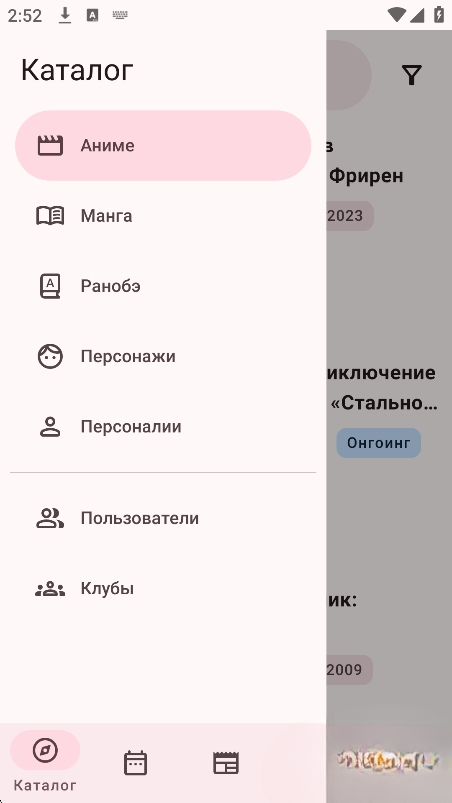Choose Персоналии in the drawer
Image resolution: width=452 pixels, height=803 pixels.
click(163, 427)
